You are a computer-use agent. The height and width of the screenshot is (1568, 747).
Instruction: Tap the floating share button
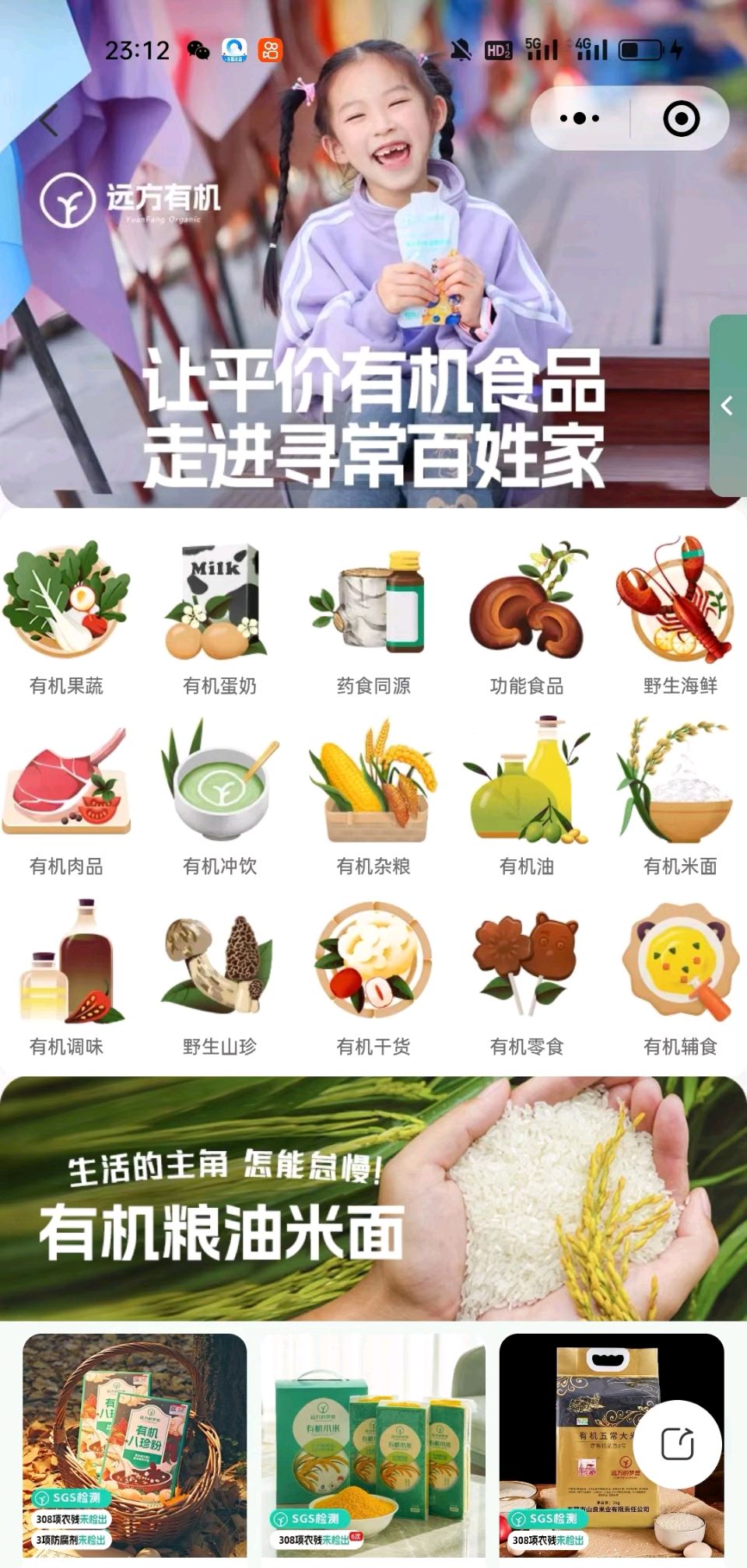click(x=677, y=1444)
